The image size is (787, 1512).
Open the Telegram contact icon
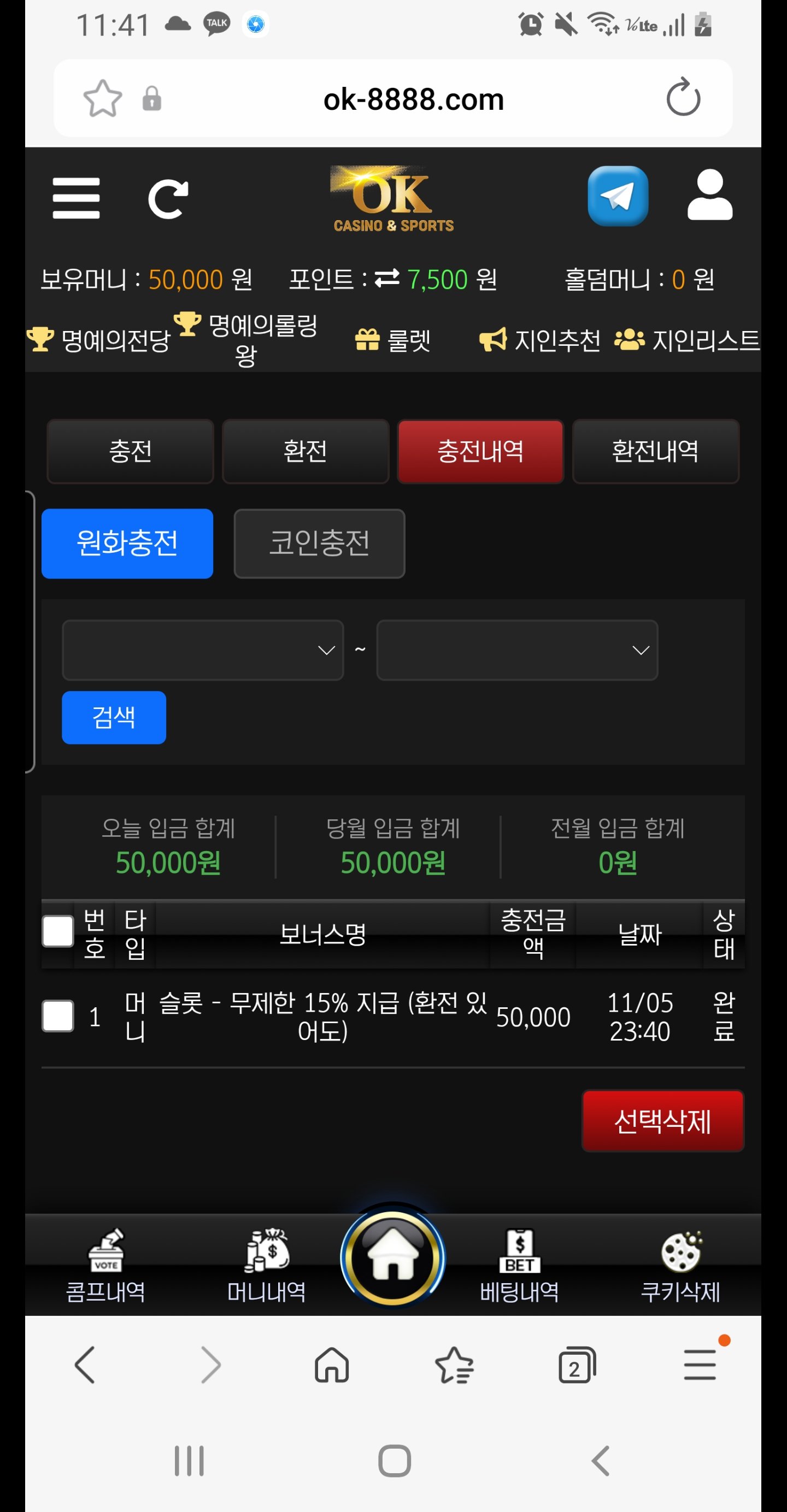coord(617,196)
